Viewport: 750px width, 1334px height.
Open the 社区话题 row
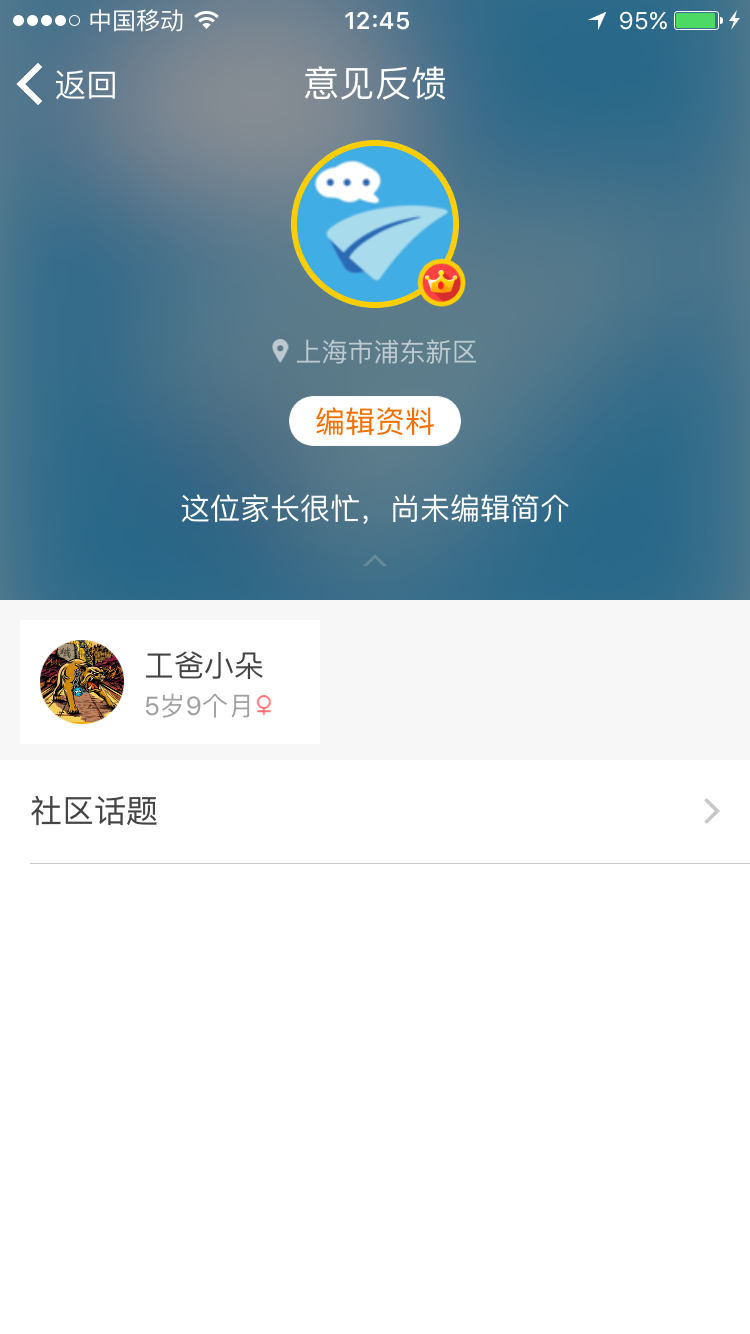(375, 811)
